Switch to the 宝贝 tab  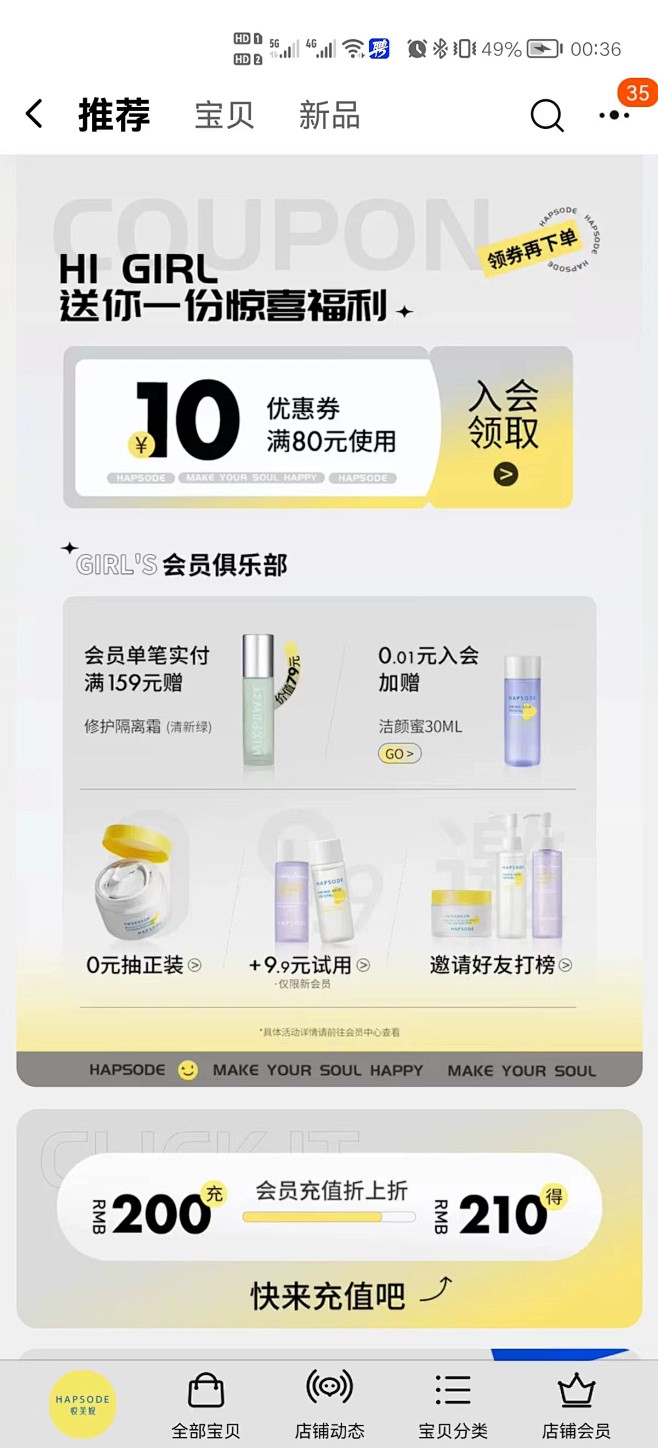[x=223, y=115]
